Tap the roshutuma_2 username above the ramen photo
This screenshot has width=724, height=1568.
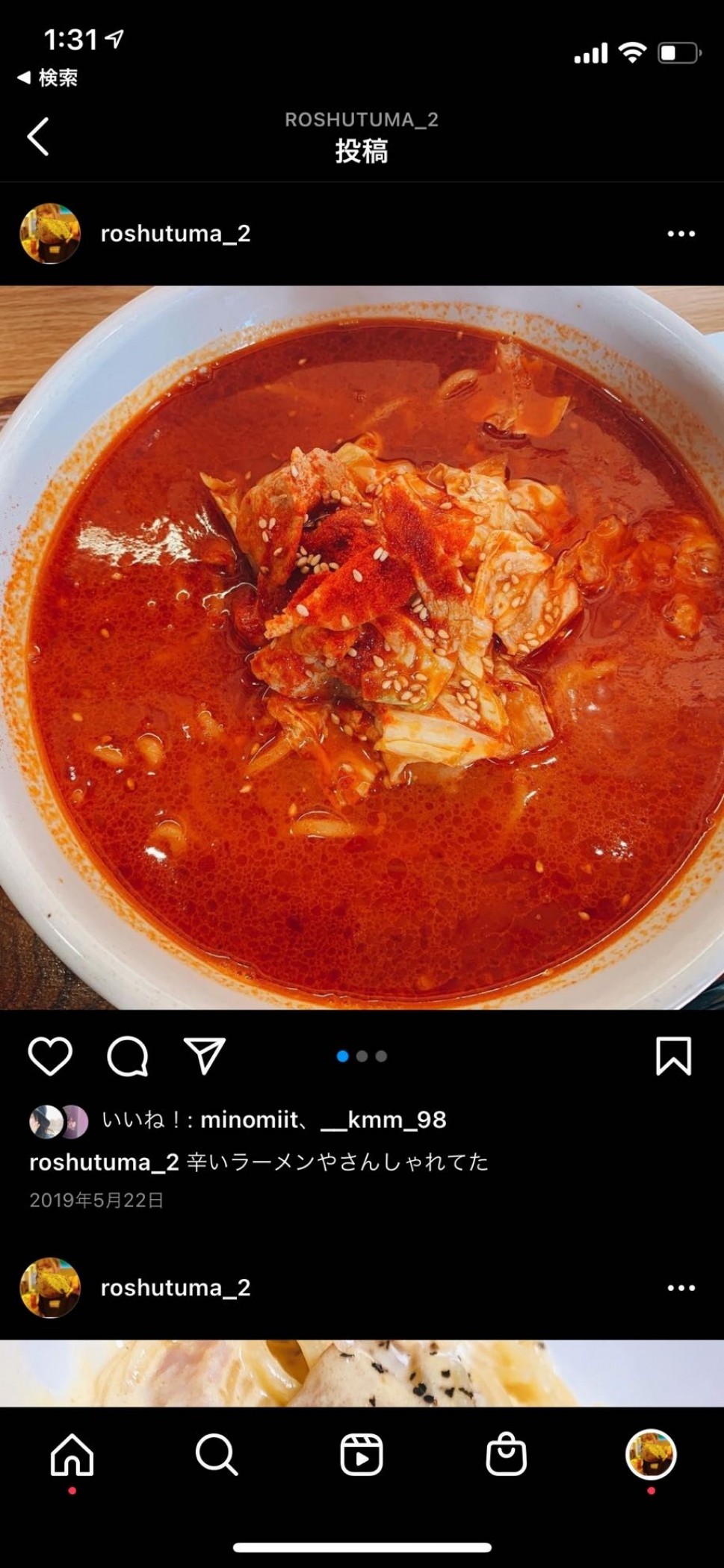click(176, 234)
